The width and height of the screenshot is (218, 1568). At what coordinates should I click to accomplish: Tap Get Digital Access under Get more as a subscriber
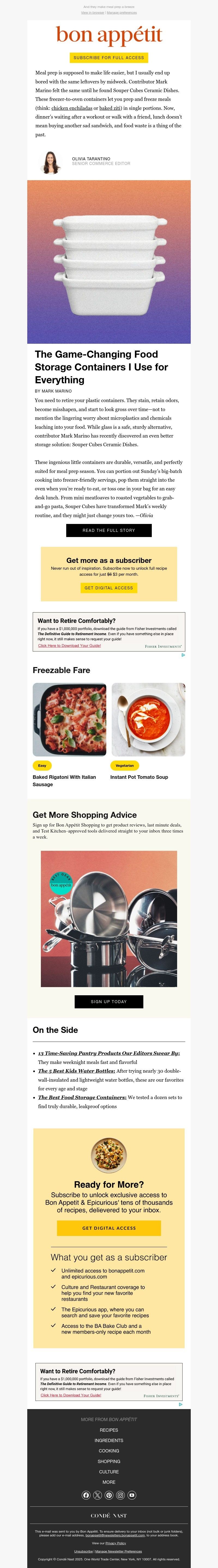[108, 588]
